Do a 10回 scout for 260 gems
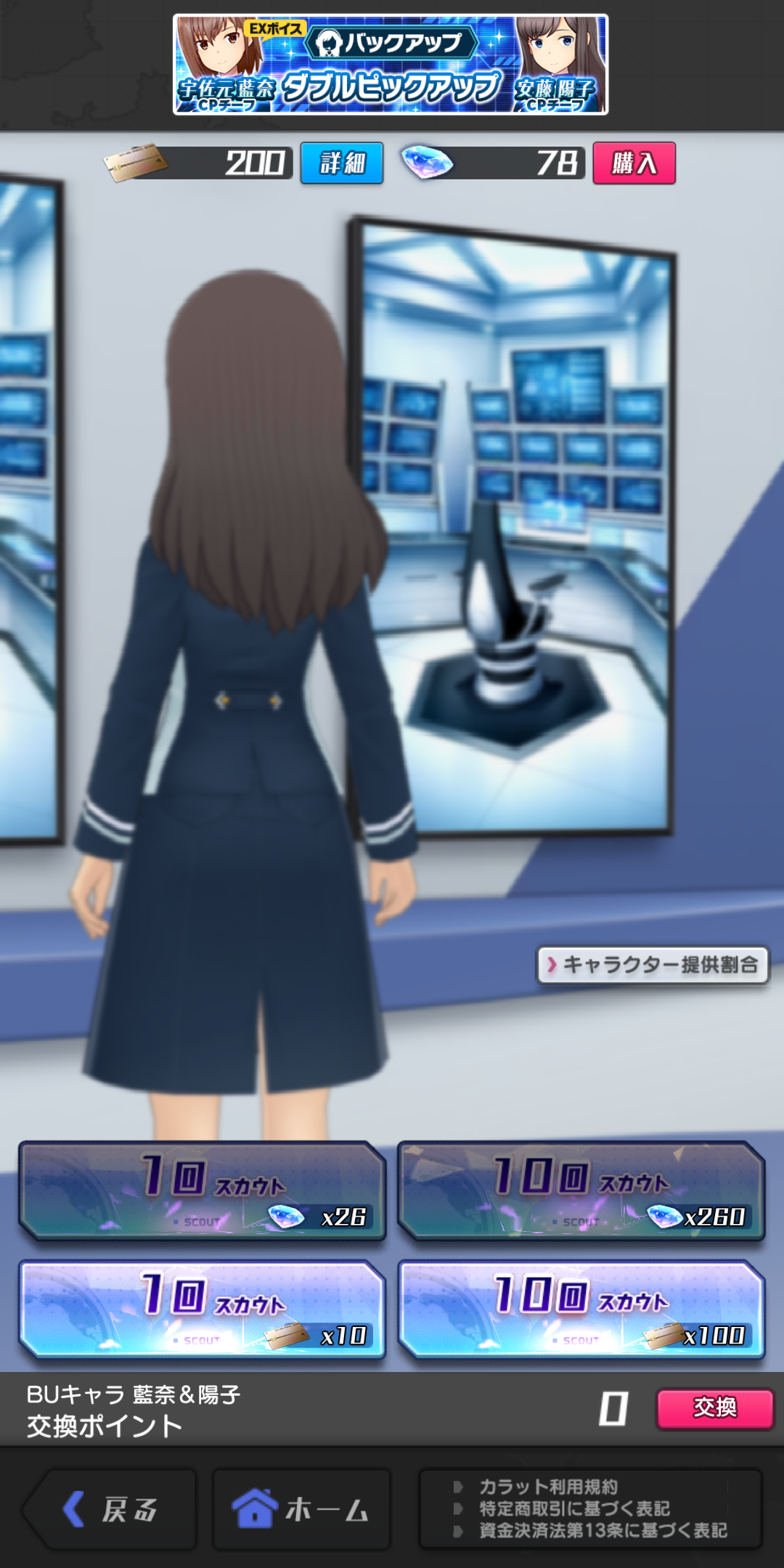784x1568 pixels. (x=581, y=1191)
